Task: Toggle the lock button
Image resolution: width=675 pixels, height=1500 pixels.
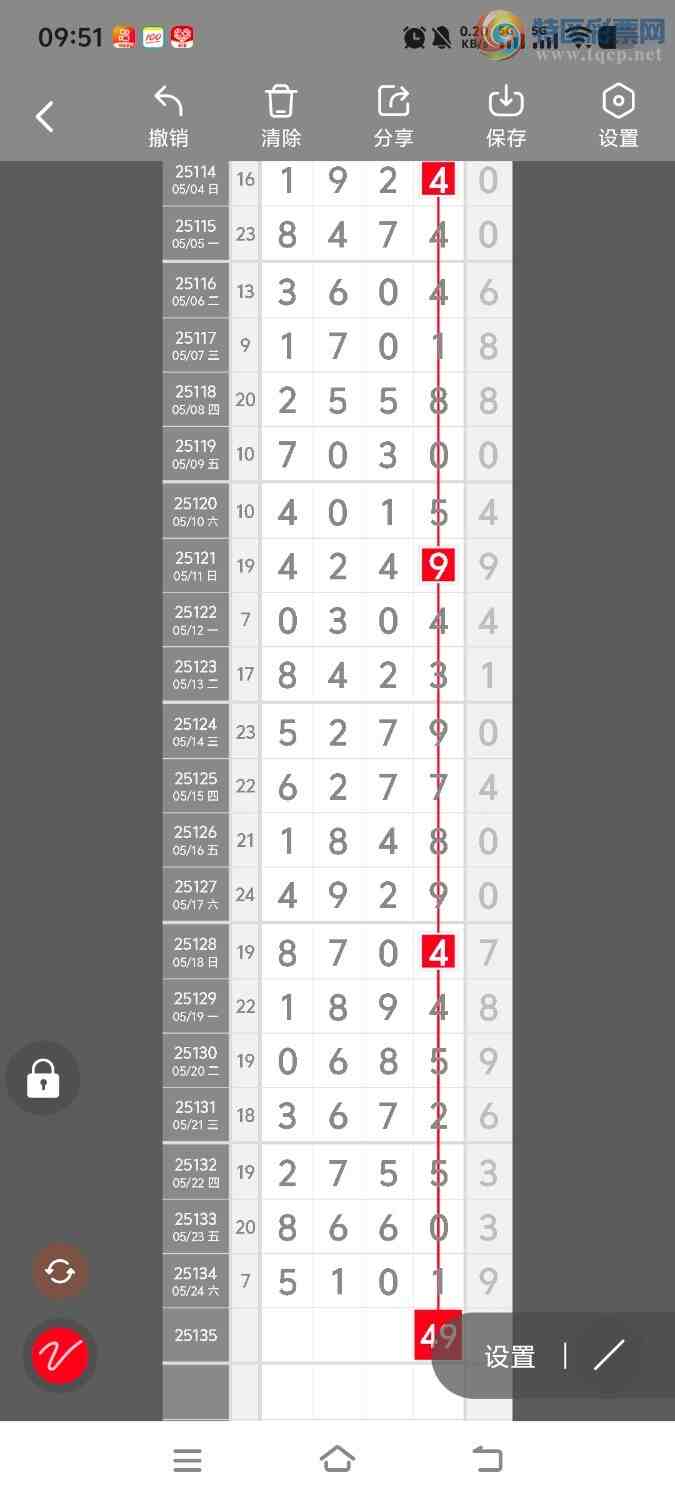Action: click(43, 1079)
